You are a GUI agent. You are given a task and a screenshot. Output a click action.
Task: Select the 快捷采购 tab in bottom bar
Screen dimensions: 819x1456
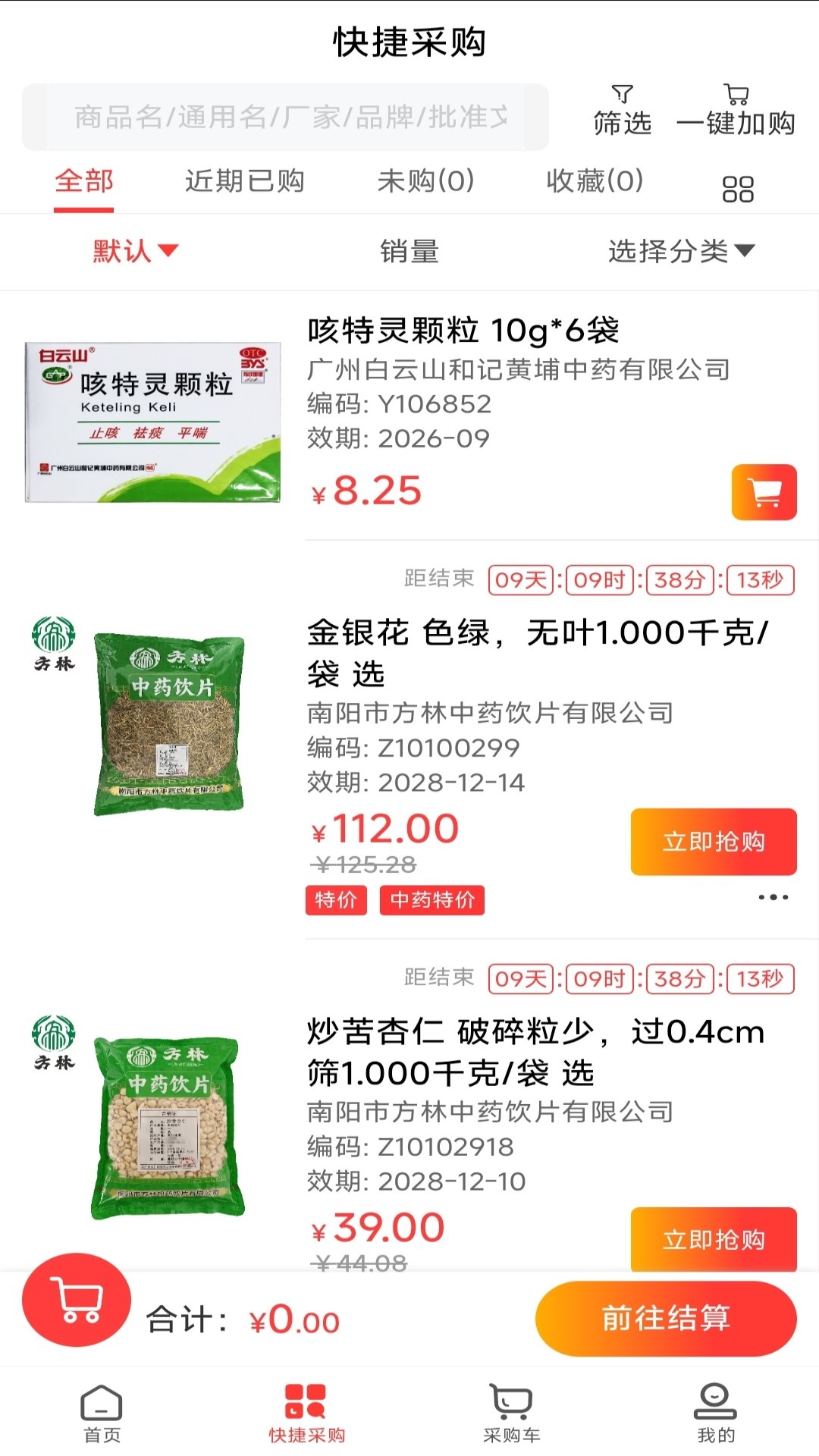(x=305, y=1407)
